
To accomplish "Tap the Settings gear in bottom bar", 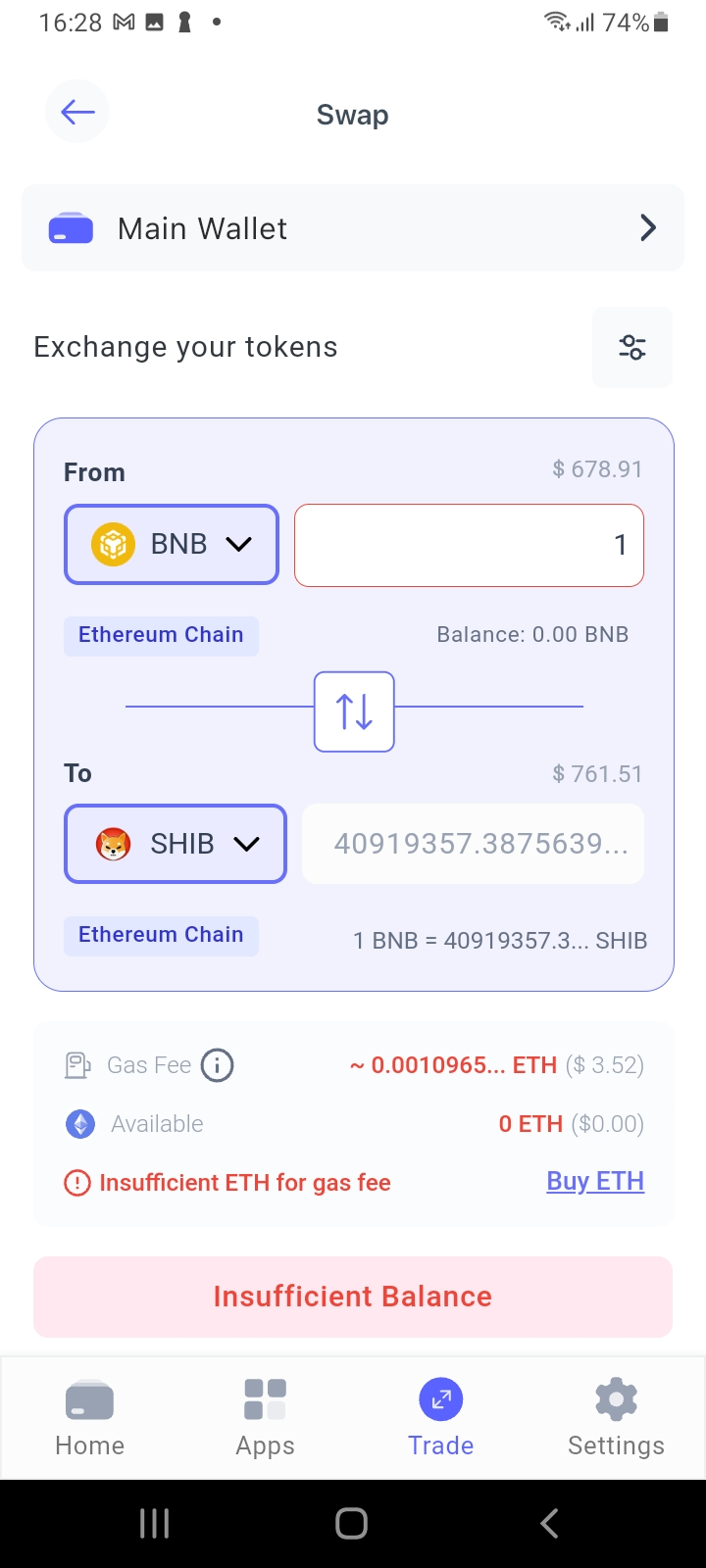I will (616, 1399).
